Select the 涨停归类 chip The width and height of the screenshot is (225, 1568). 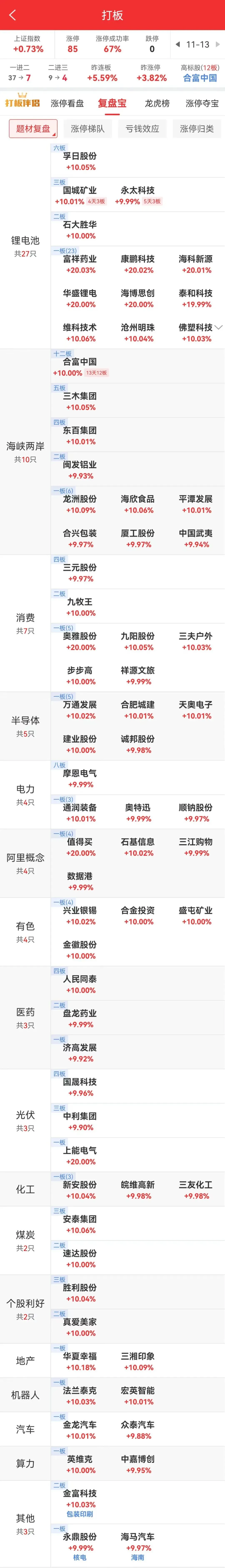pyautogui.click(x=196, y=128)
